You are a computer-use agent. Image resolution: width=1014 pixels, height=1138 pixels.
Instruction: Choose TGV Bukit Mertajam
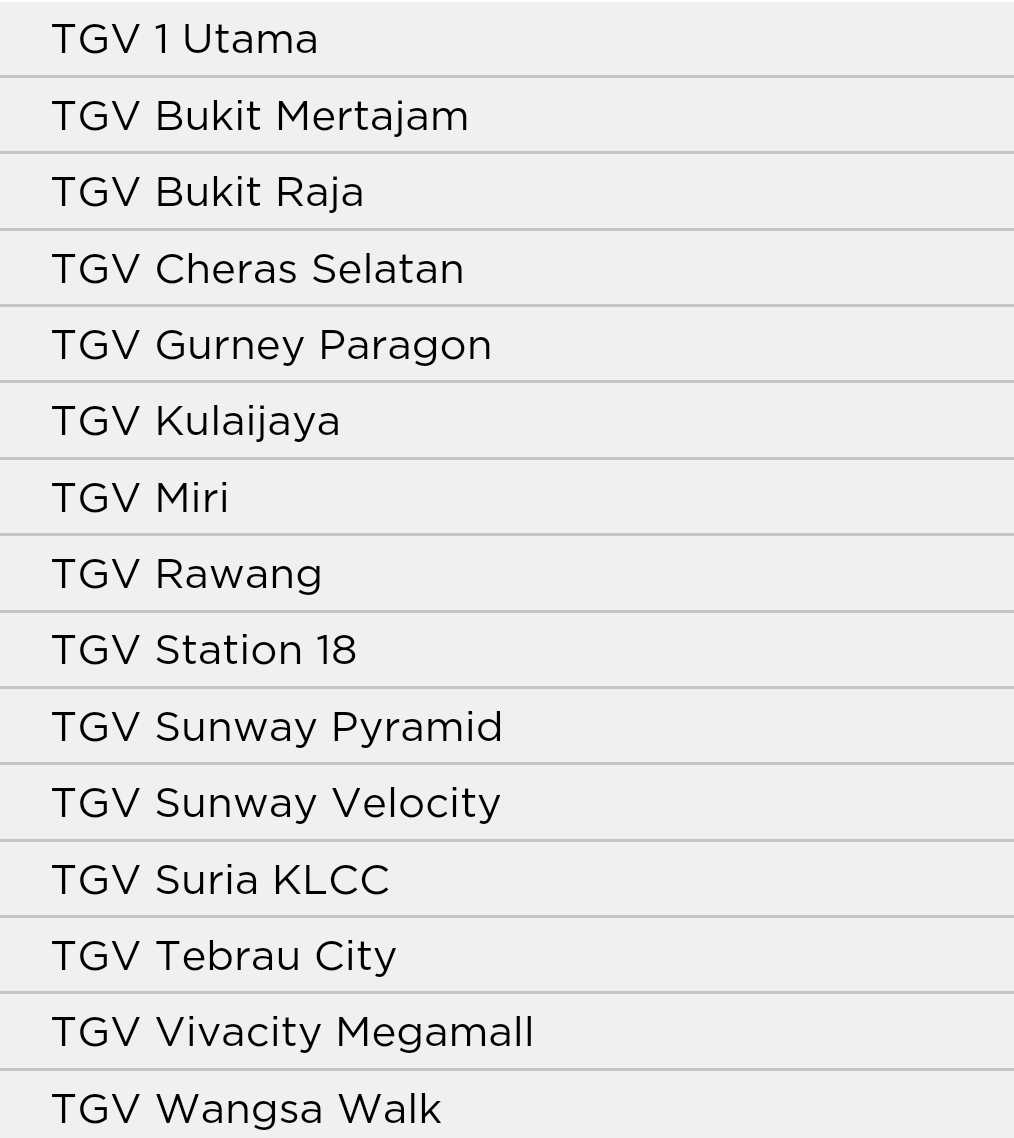click(x=260, y=115)
